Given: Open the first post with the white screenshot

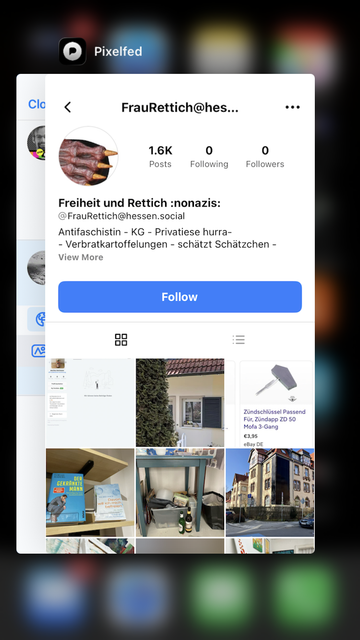Looking at the screenshot, I should pyautogui.click(x=90, y=403).
